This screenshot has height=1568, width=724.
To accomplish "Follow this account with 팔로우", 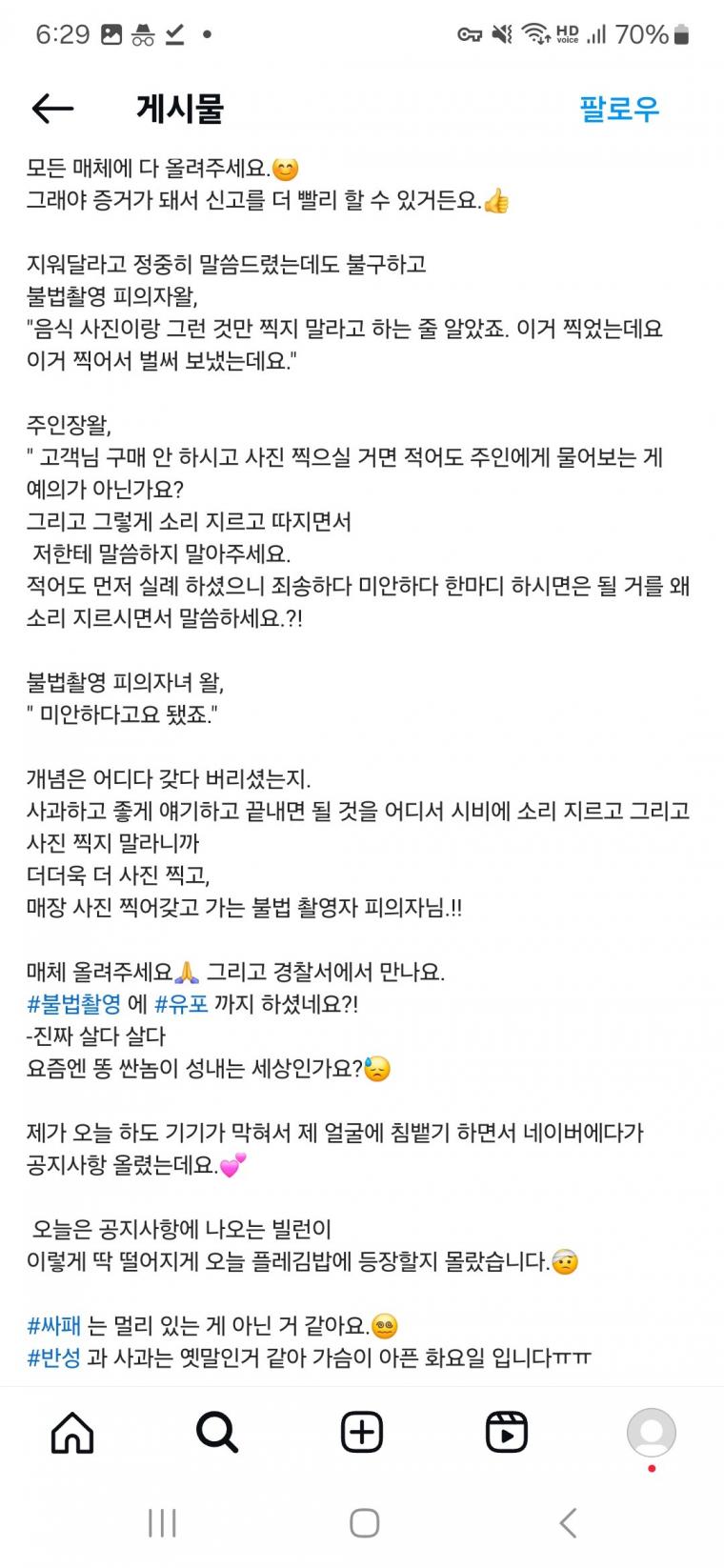I will (619, 109).
